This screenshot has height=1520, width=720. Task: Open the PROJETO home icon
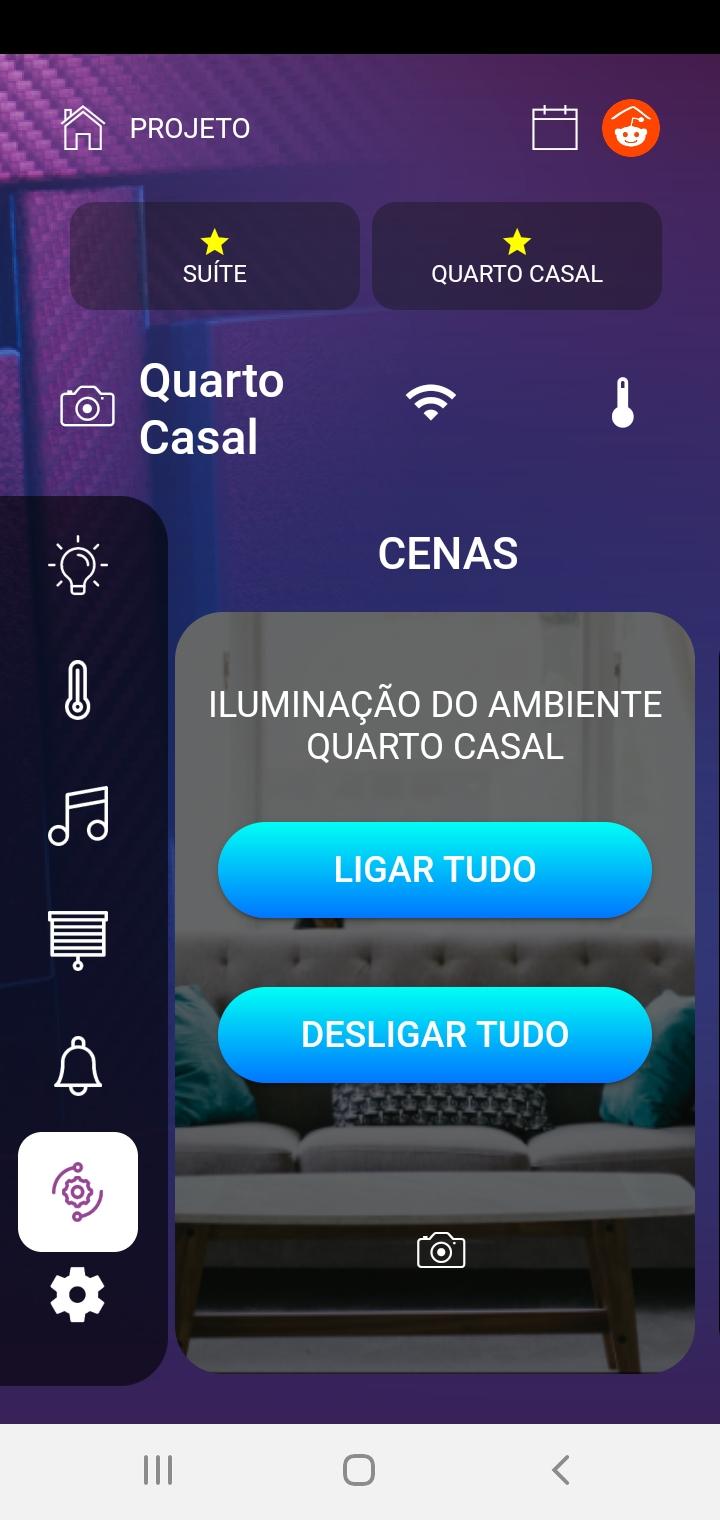coord(83,128)
